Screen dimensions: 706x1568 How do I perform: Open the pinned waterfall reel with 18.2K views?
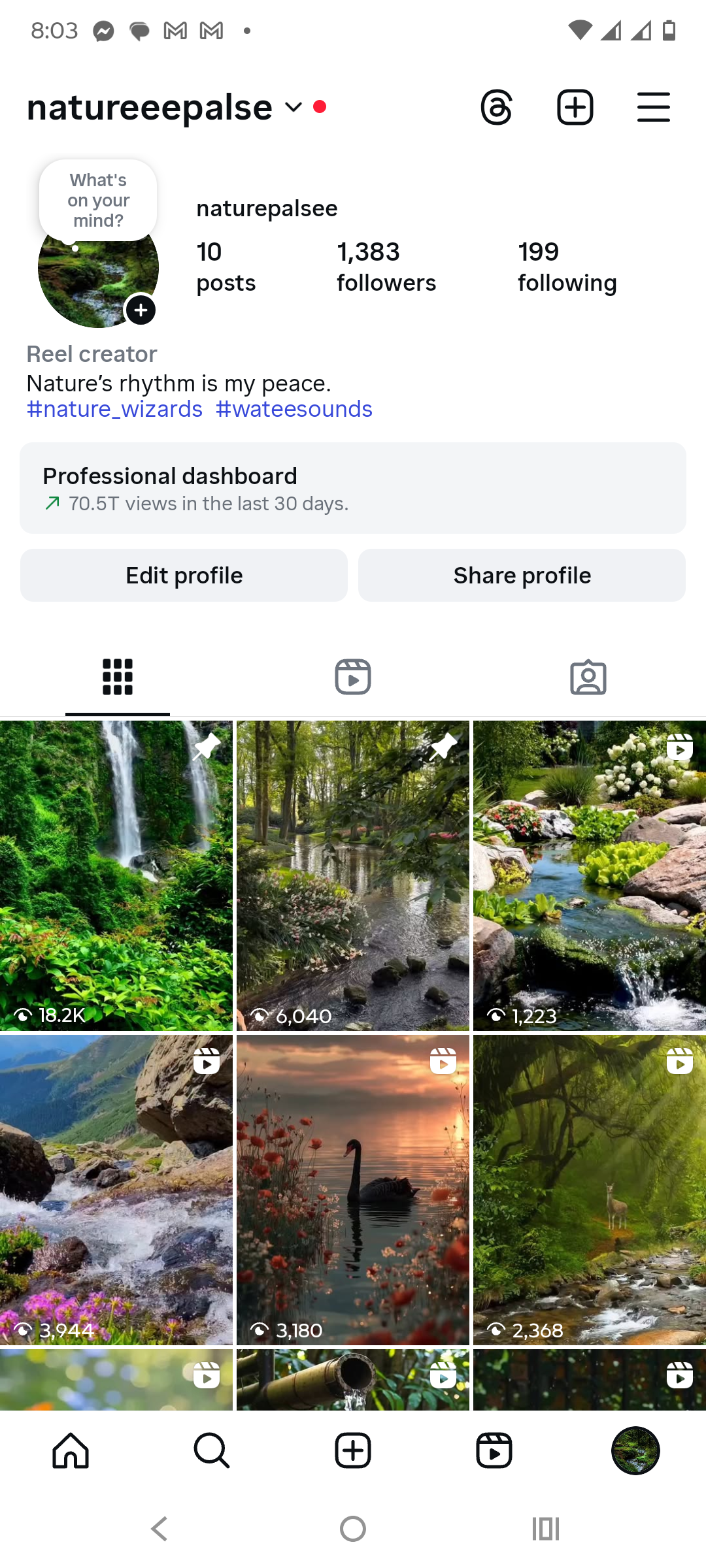(x=116, y=875)
